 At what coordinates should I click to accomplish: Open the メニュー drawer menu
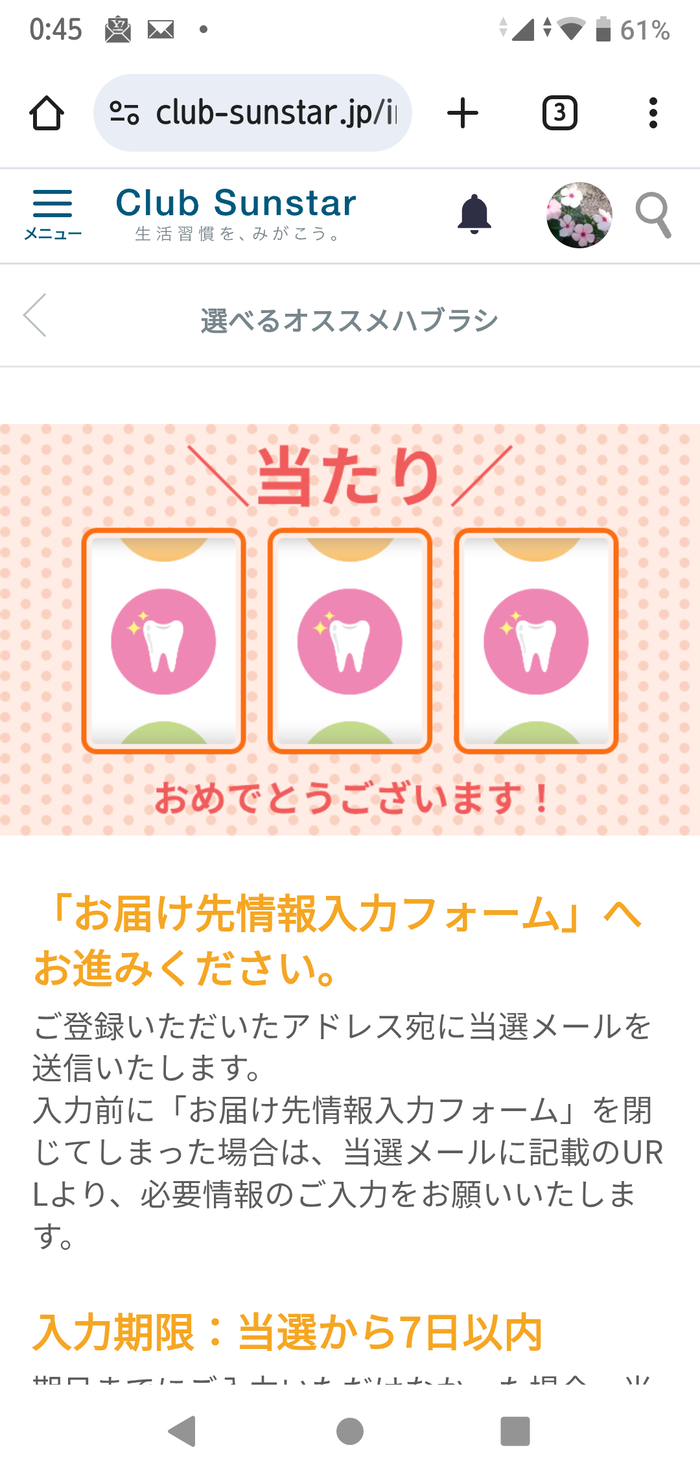52,214
